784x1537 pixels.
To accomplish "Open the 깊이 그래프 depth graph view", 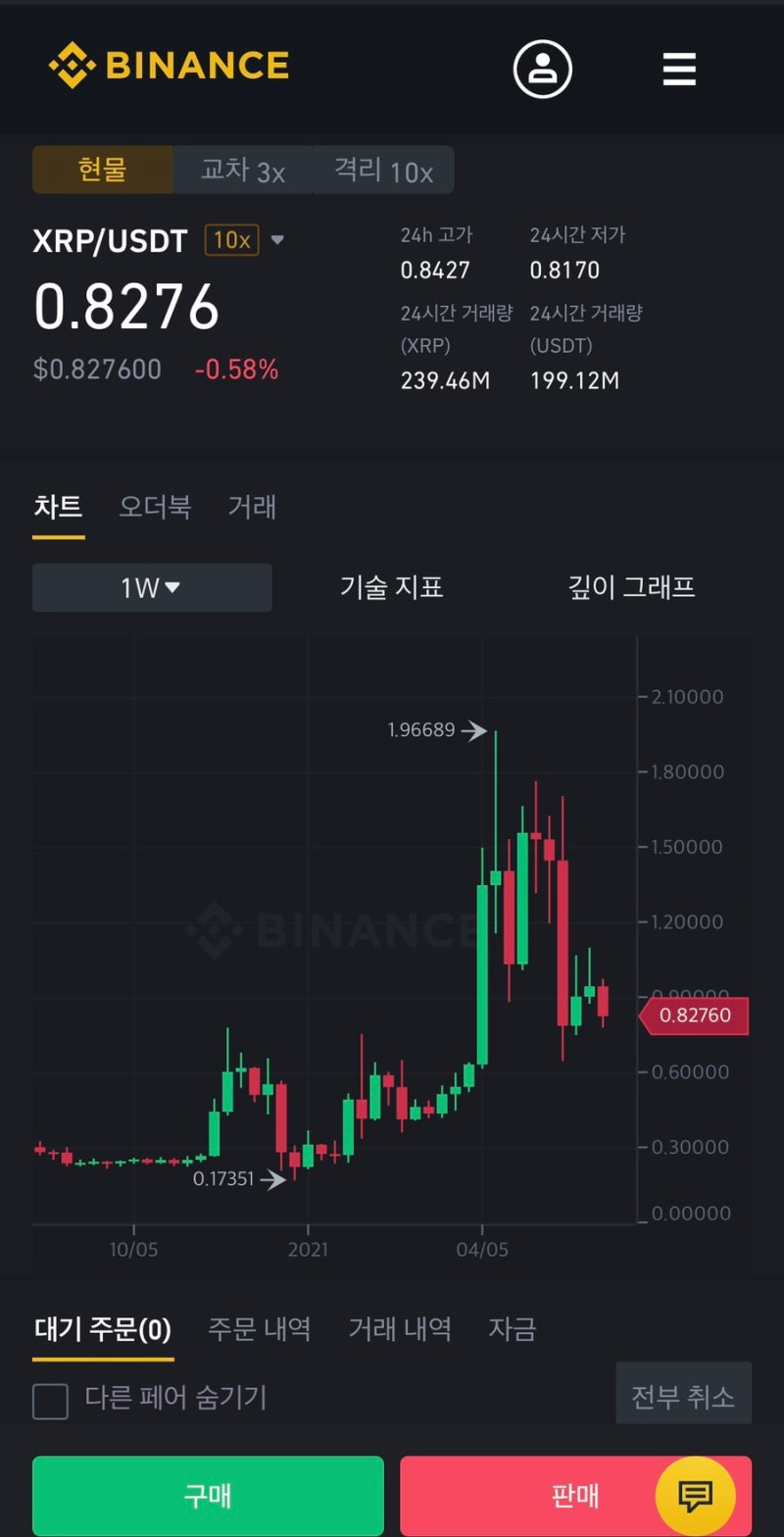I will [631, 586].
